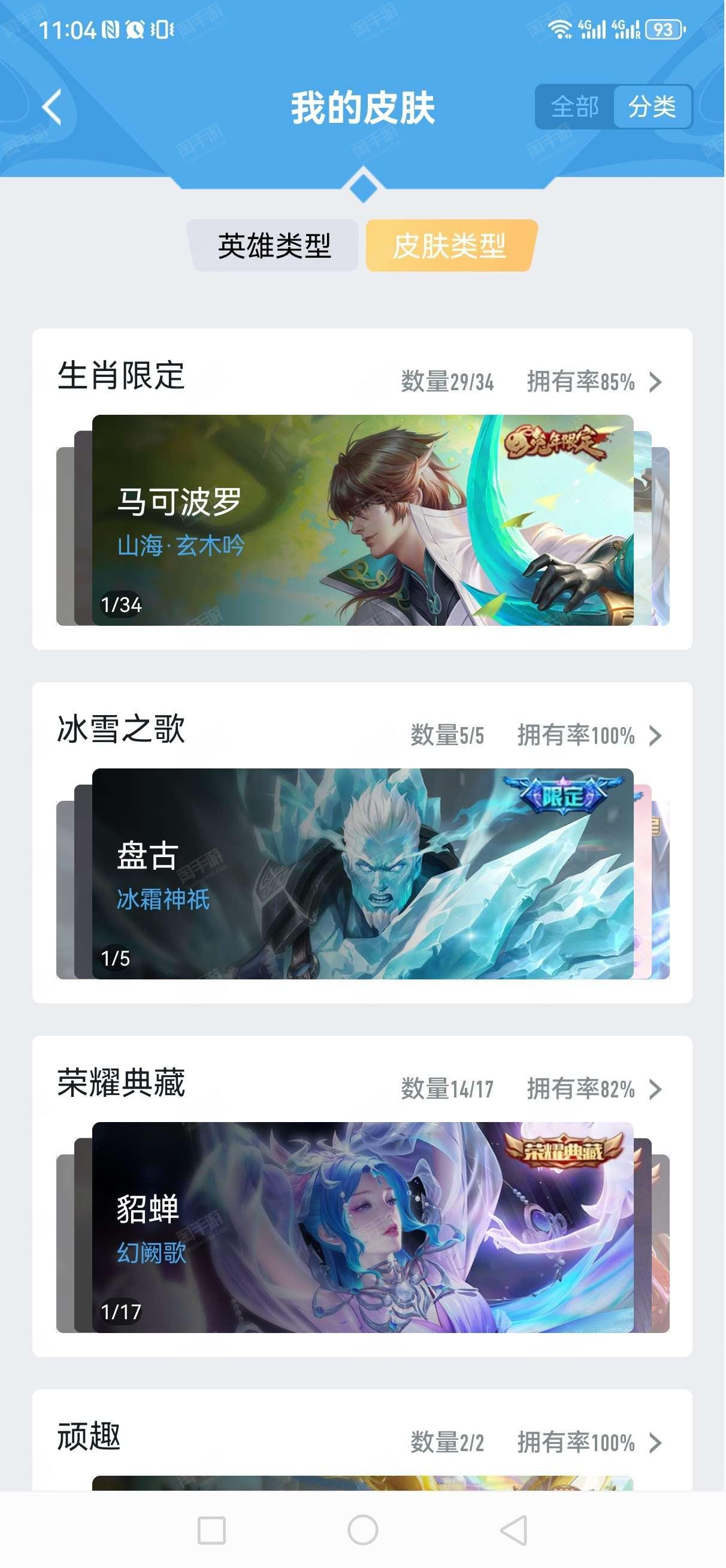Open 貂蝉 幻阙歌 skin card
Viewport: 726px width, 1568px height.
point(362,1226)
